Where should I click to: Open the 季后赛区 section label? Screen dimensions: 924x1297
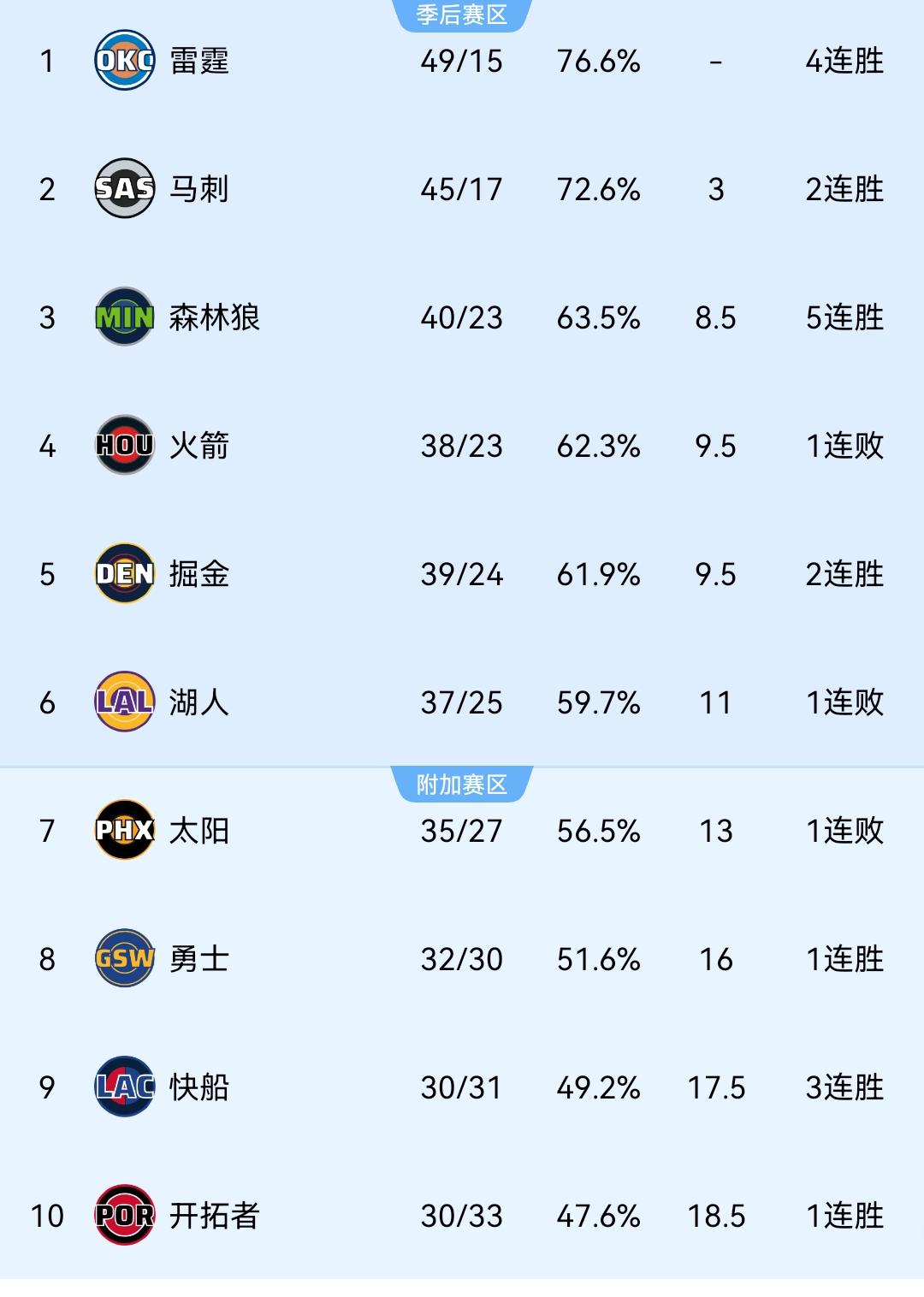coord(462,14)
